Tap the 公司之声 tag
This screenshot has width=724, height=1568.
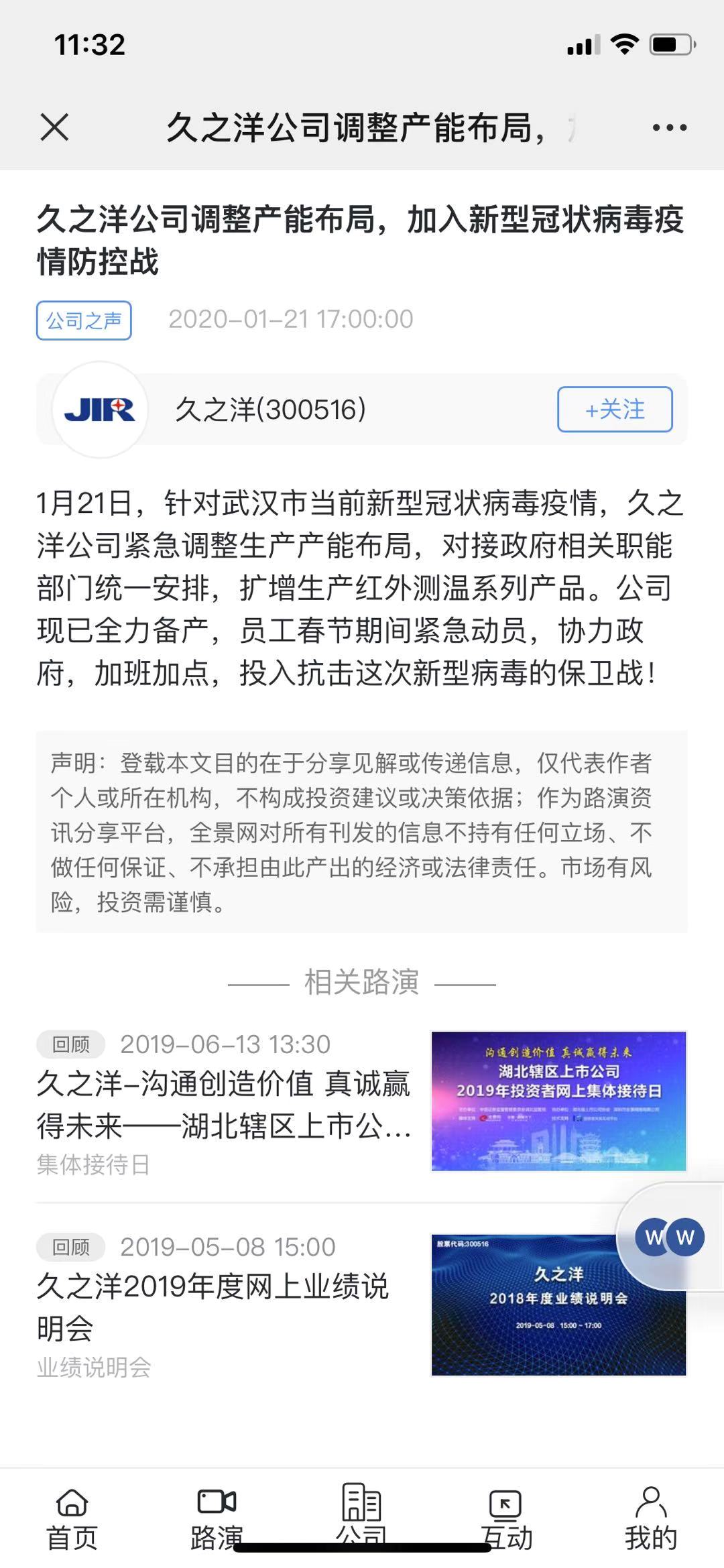[x=84, y=320]
